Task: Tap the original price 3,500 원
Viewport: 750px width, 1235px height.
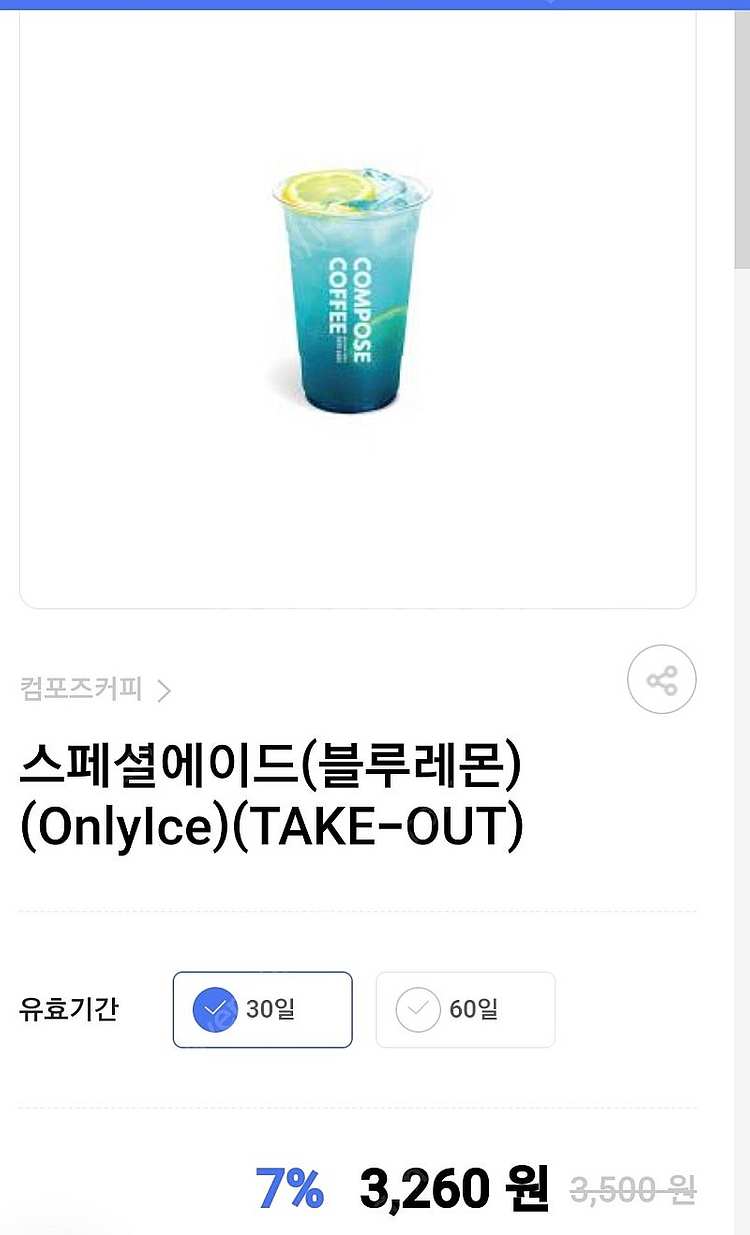Action: (635, 1192)
